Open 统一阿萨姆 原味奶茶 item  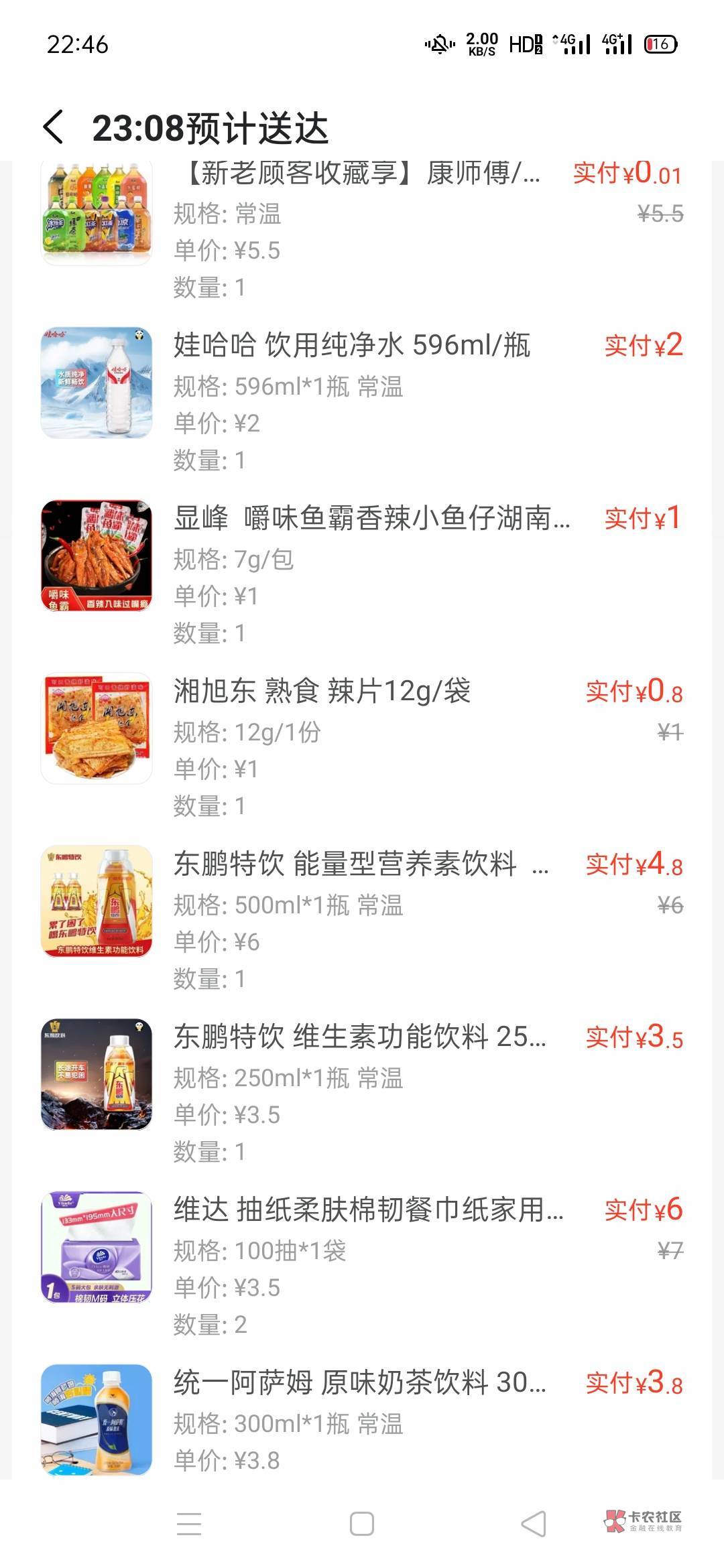tap(360, 1383)
